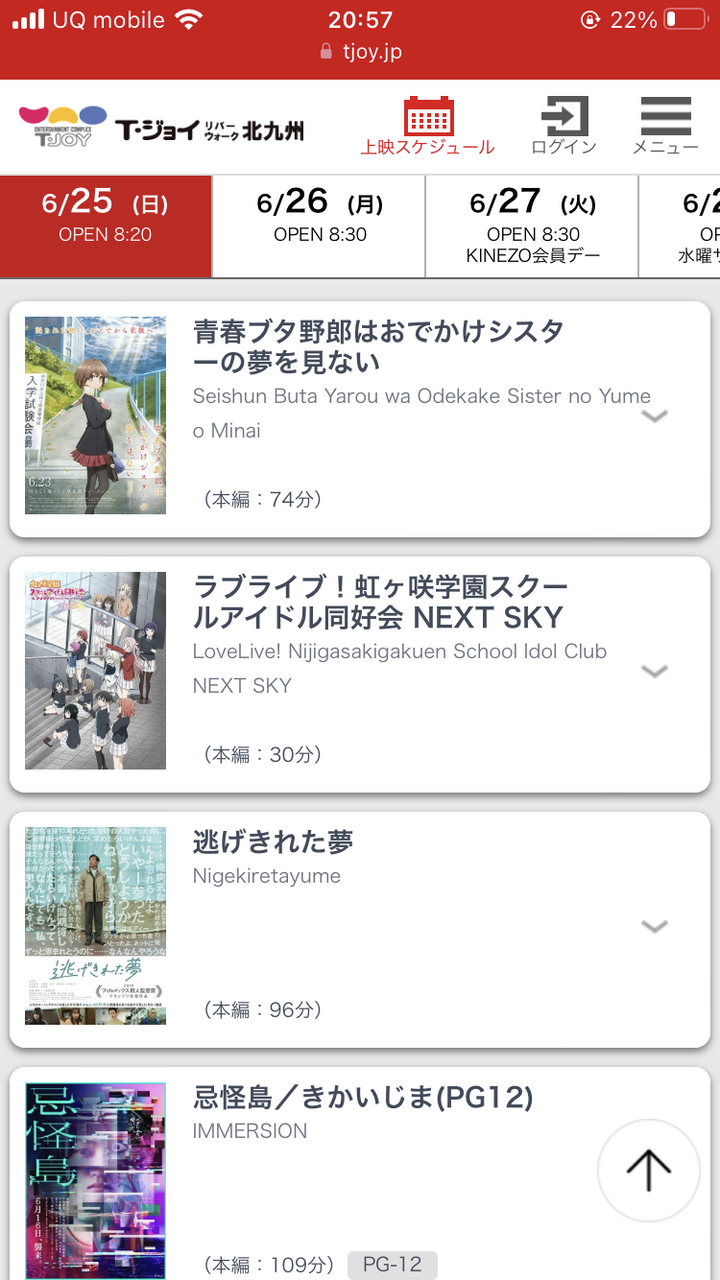Expand showtimes for 青春ブタ野郎はおでかけシスターの夢を見ない
Image resolution: width=720 pixels, height=1280 pixels.
click(654, 416)
